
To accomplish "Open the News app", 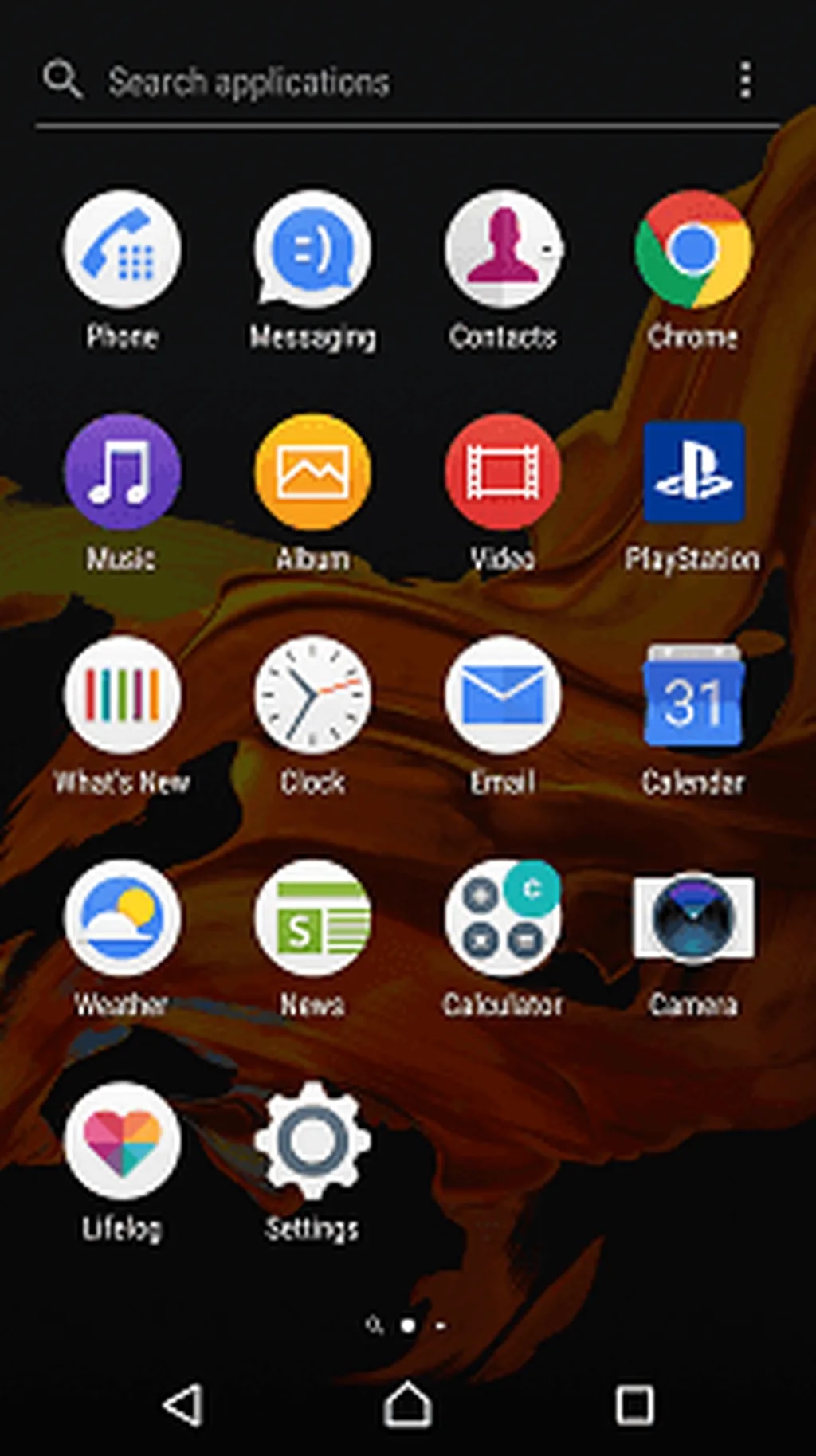I will [312, 918].
